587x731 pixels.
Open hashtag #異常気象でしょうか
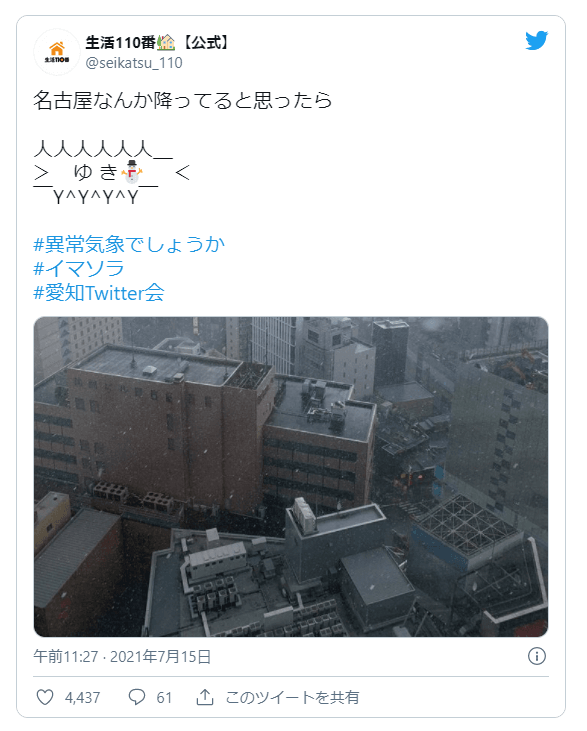click(x=129, y=244)
